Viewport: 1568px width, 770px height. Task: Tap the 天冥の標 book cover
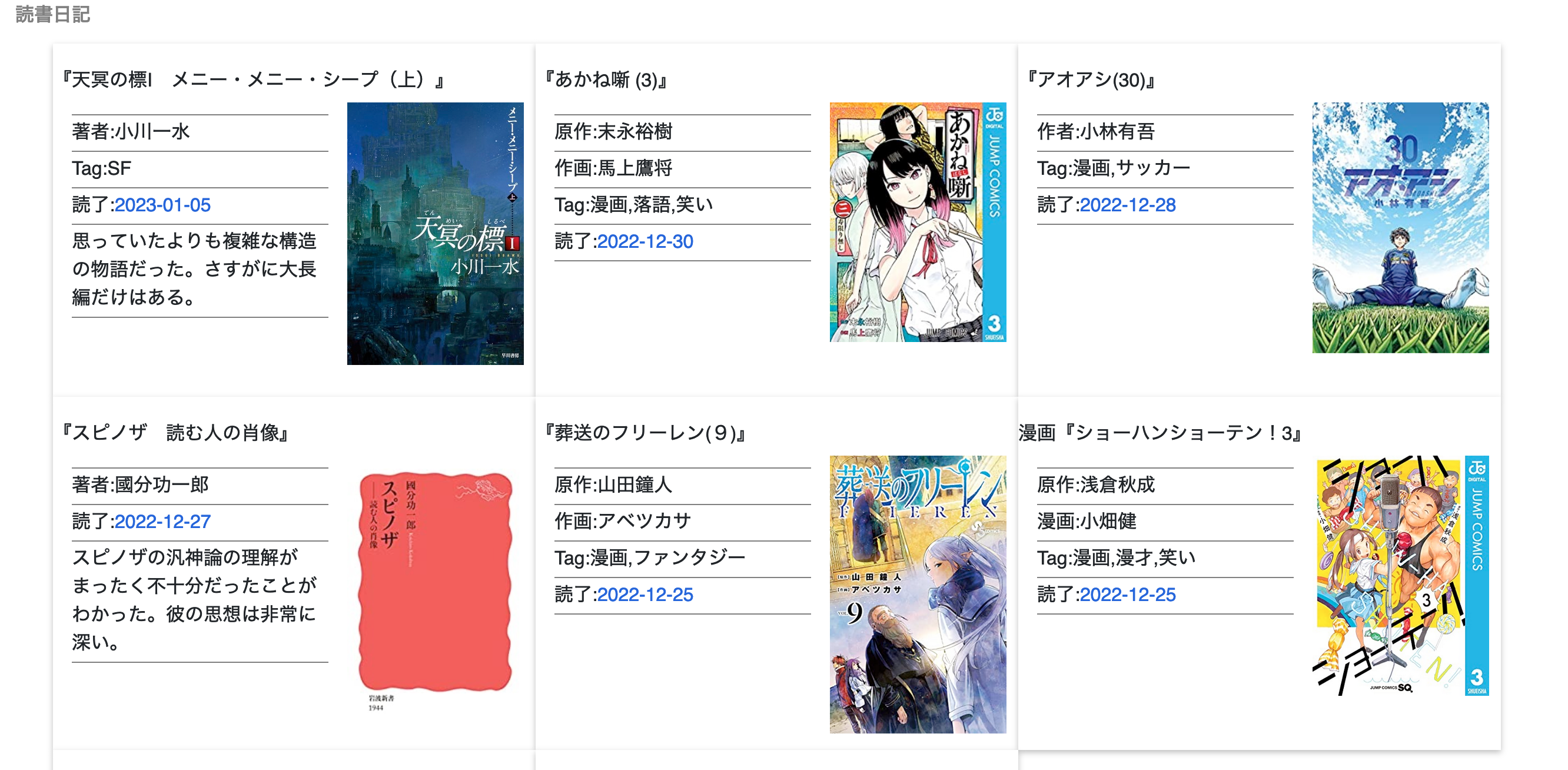point(434,234)
